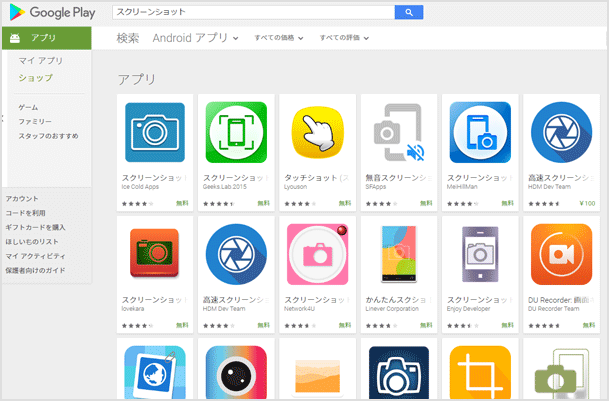The height and width of the screenshot is (401, 609).
Task: Tap the search field containing スクリーンショット
Action: (250, 12)
